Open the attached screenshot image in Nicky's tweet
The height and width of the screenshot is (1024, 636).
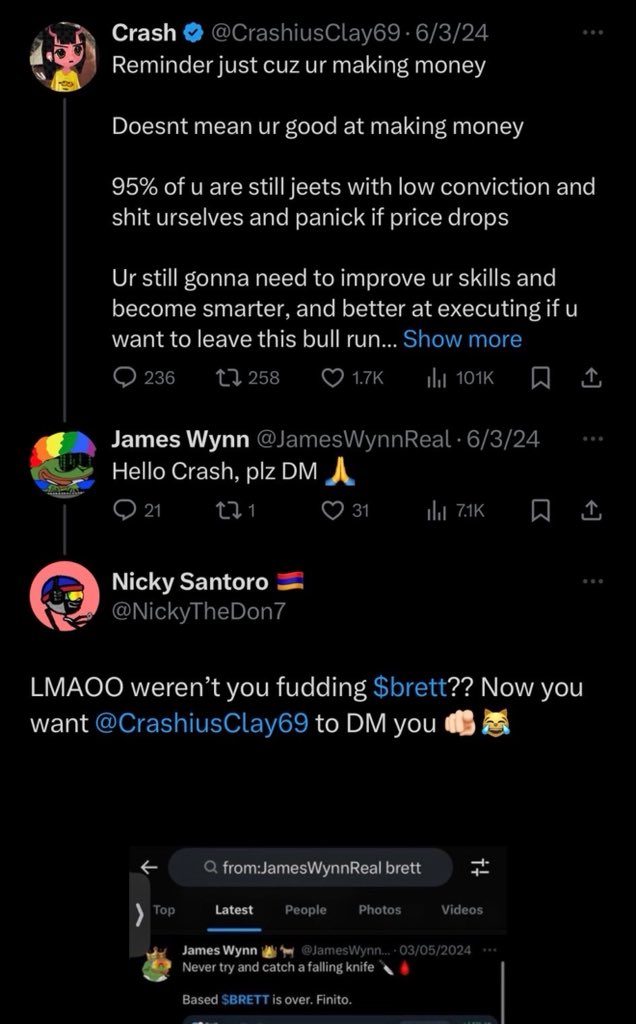317,935
